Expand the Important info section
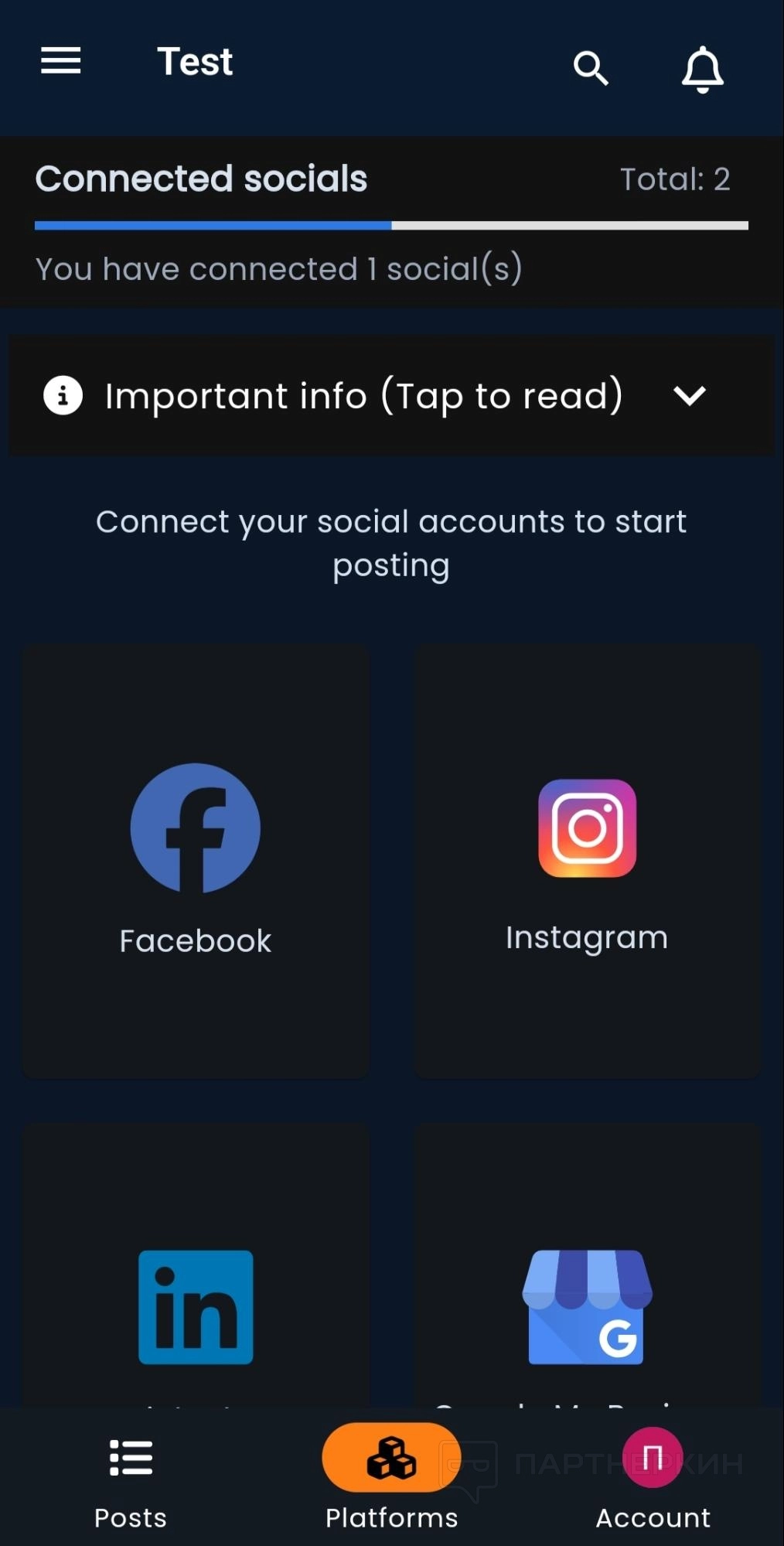Screen dimensions: 784x1546 pos(391,396)
